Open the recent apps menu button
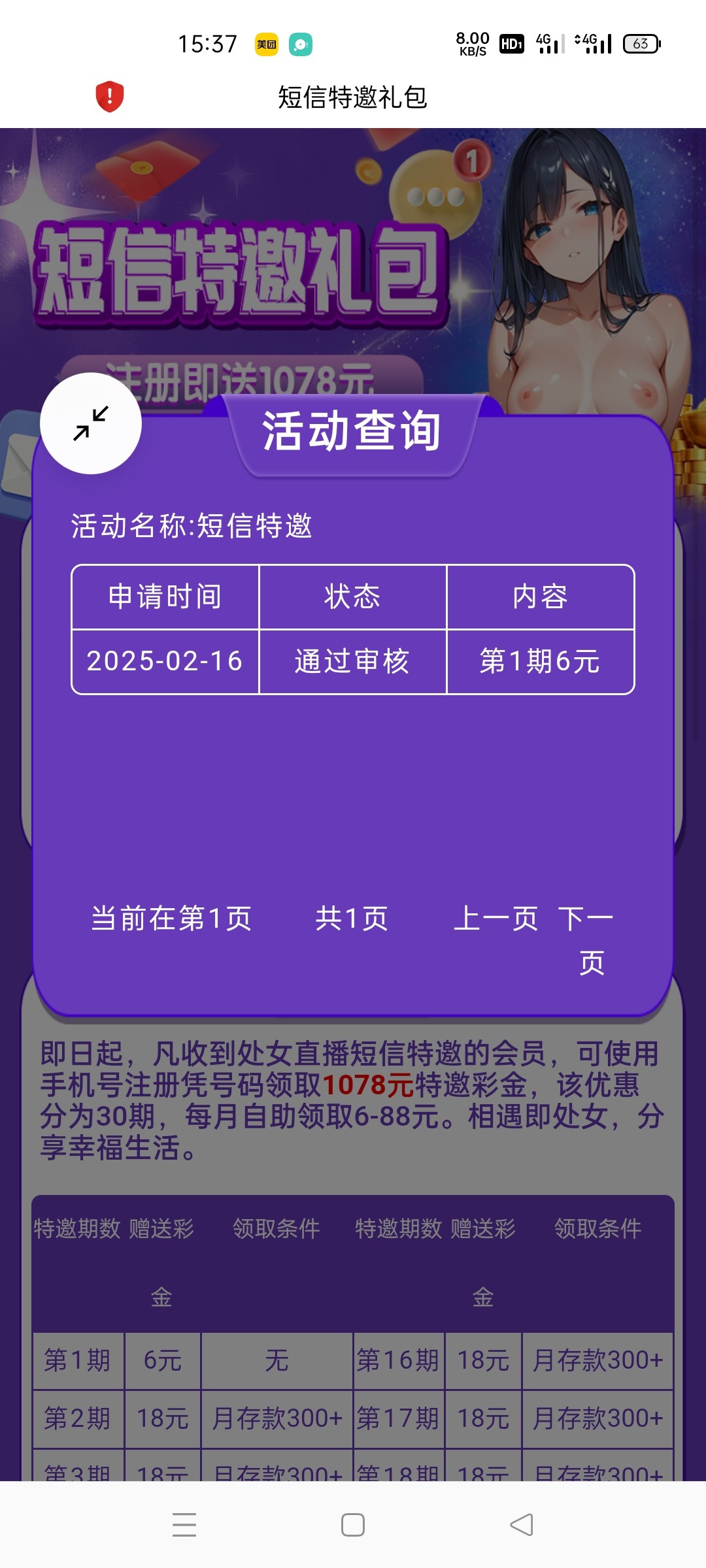The image size is (706, 1568). point(184,1525)
